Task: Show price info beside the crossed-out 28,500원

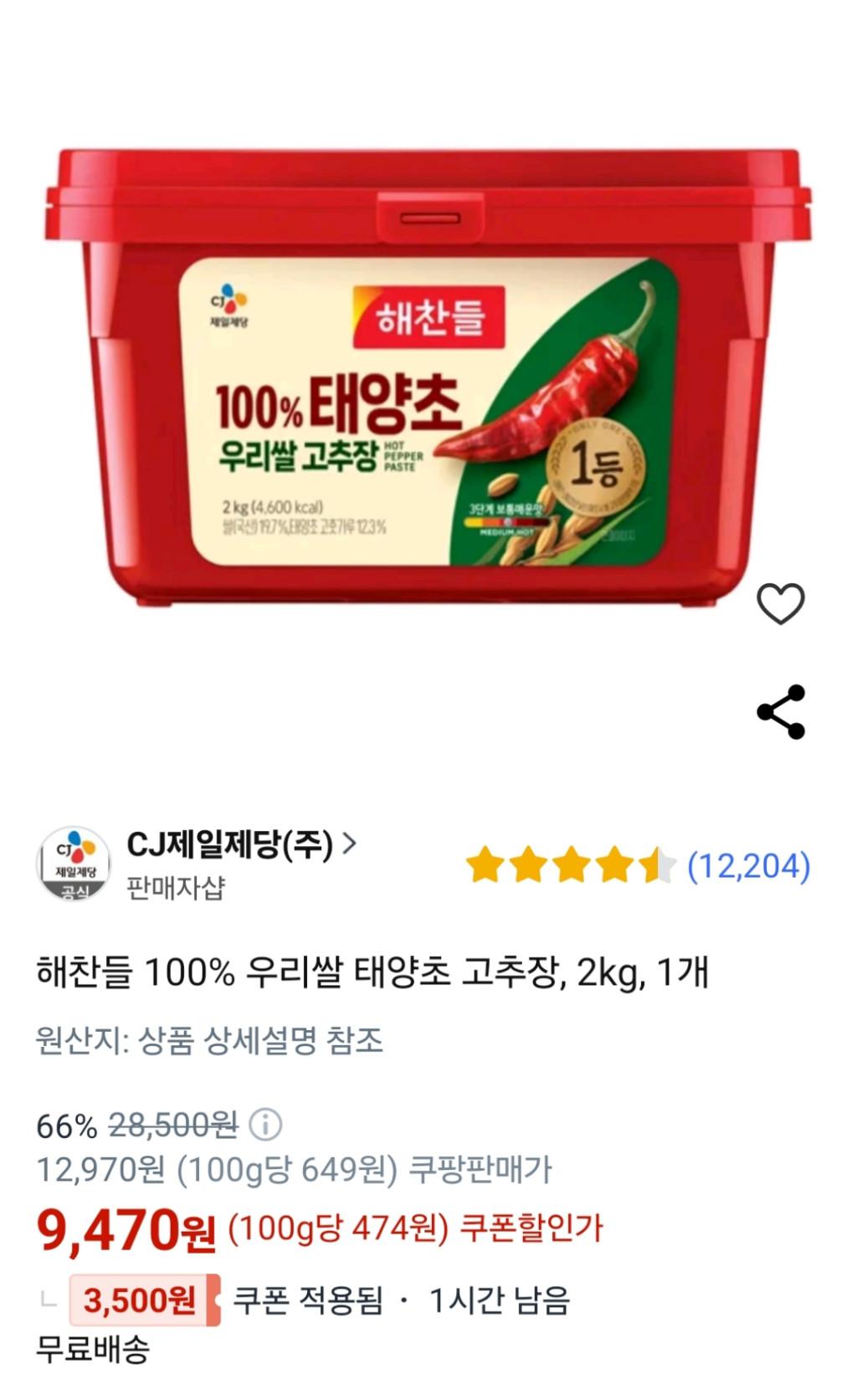Action: pos(265,1125)
